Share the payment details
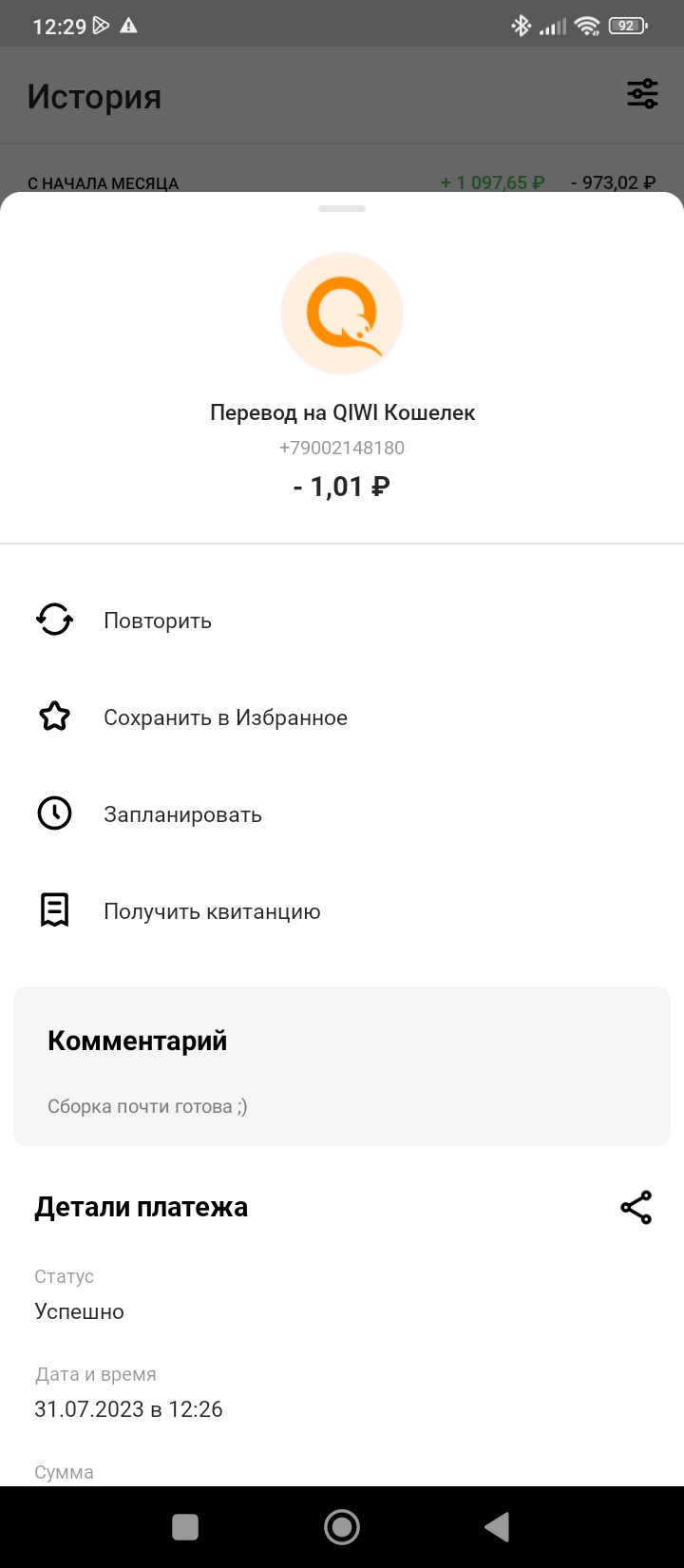This screenshot has height=1568, width=684. 636,1207
